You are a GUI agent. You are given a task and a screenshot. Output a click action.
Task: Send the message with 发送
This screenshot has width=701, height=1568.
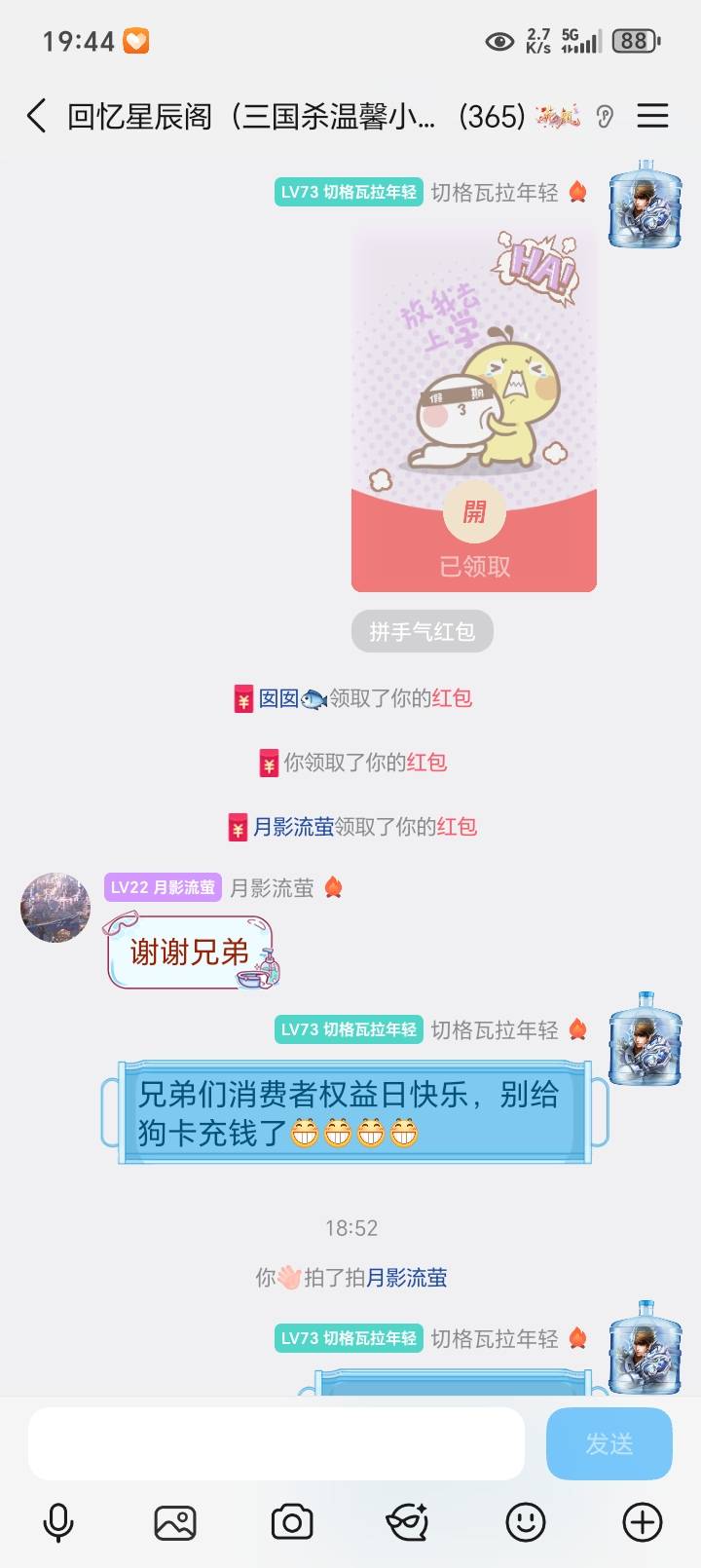click(x=609, y=1443)
